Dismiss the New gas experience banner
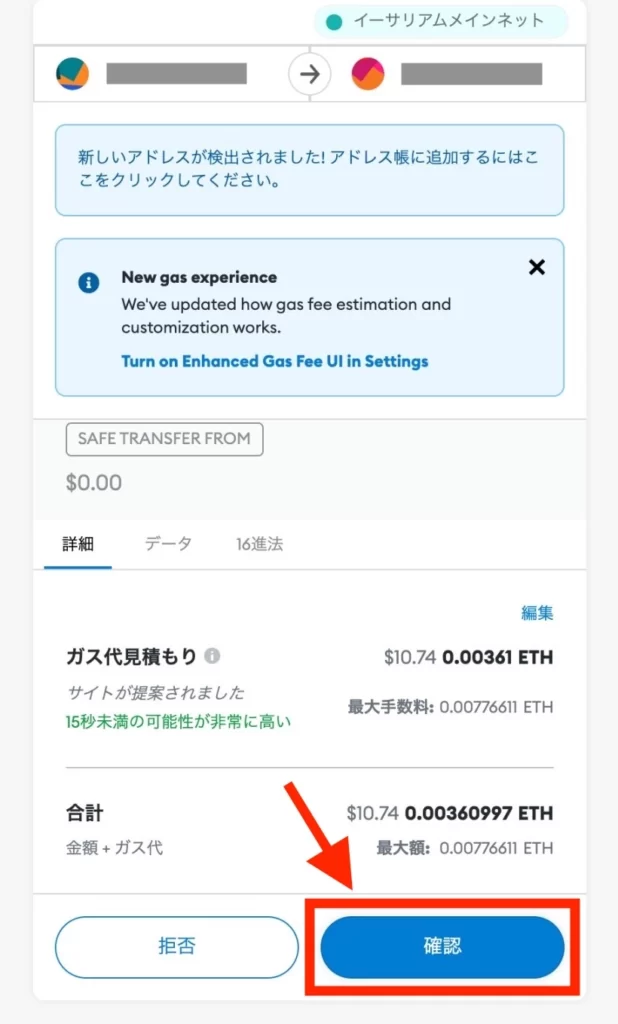The width and height of the screenshot is (618, 1024). [x=536, y=267]
